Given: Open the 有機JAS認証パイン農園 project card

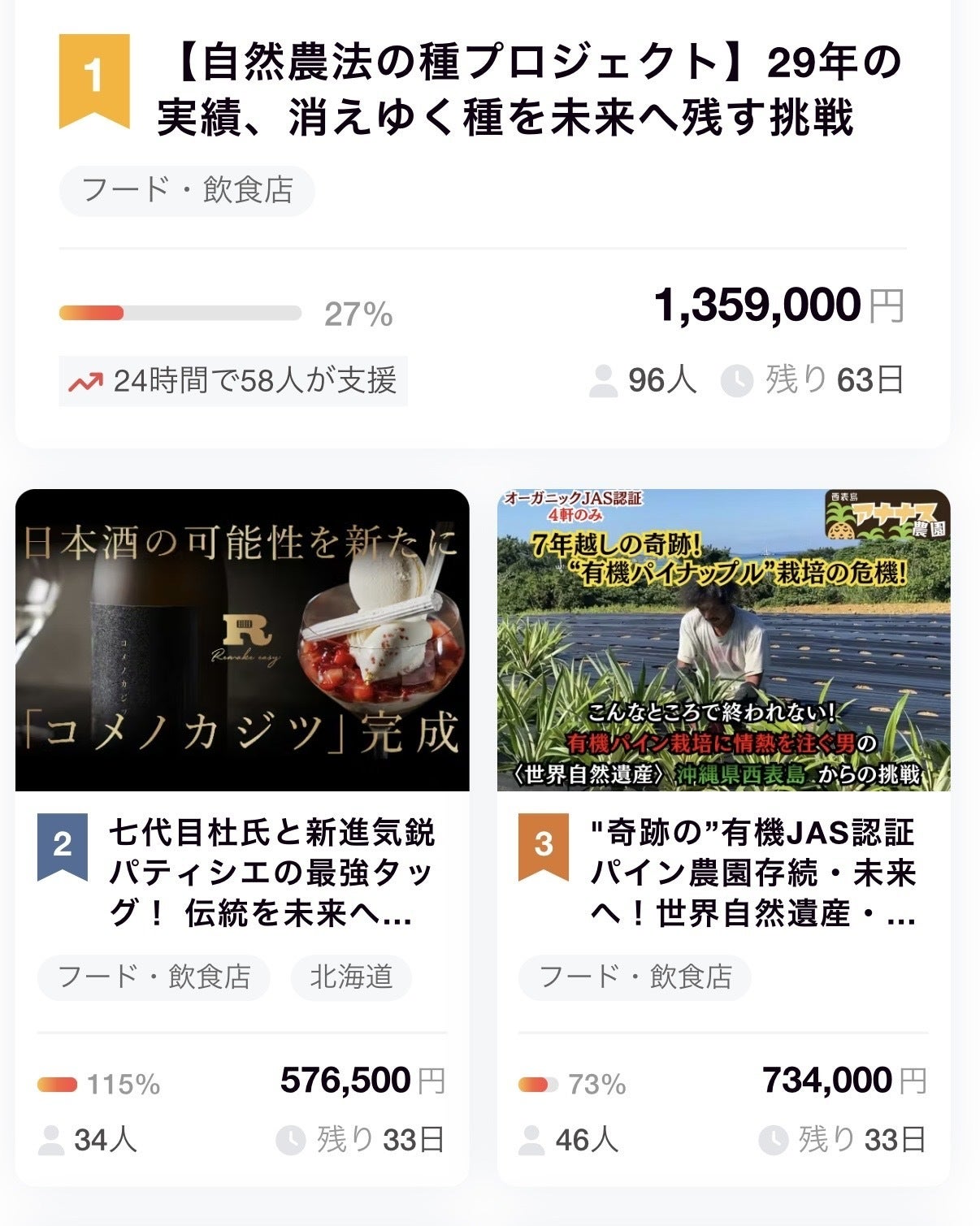Looking at the screenshot, I should tap(723, 639).
